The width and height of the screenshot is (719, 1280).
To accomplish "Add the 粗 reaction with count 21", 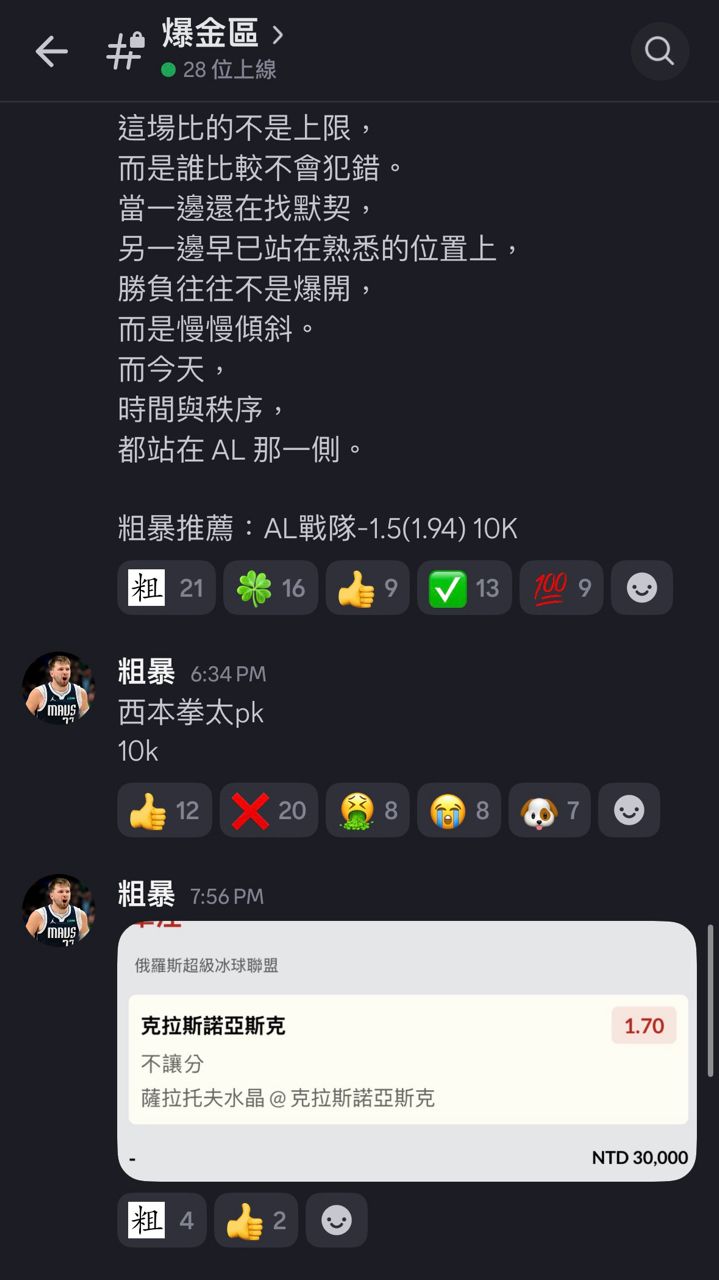I will (166, 588).
